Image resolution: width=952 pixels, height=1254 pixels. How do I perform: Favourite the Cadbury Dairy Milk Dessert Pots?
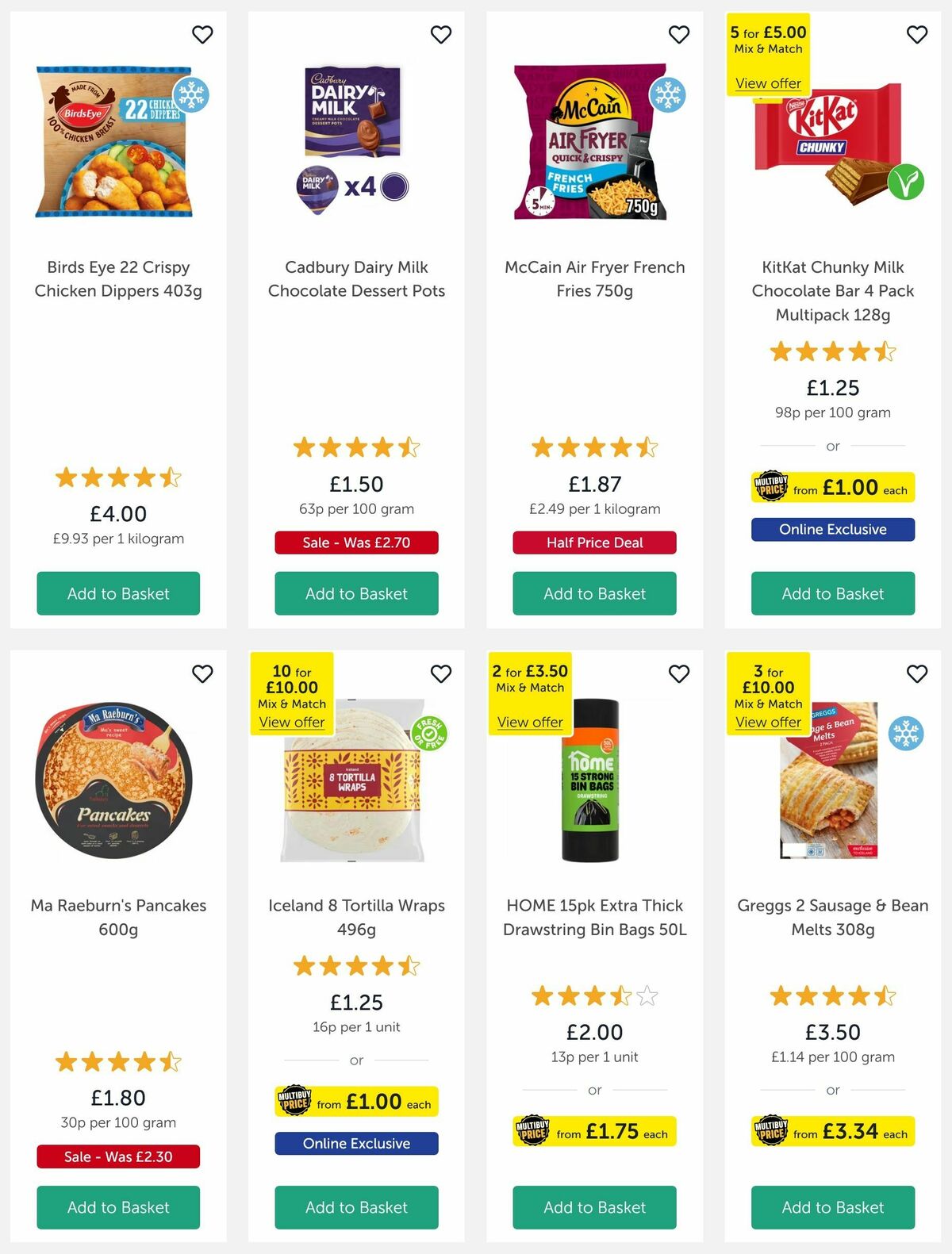click(x=441, y=35)
